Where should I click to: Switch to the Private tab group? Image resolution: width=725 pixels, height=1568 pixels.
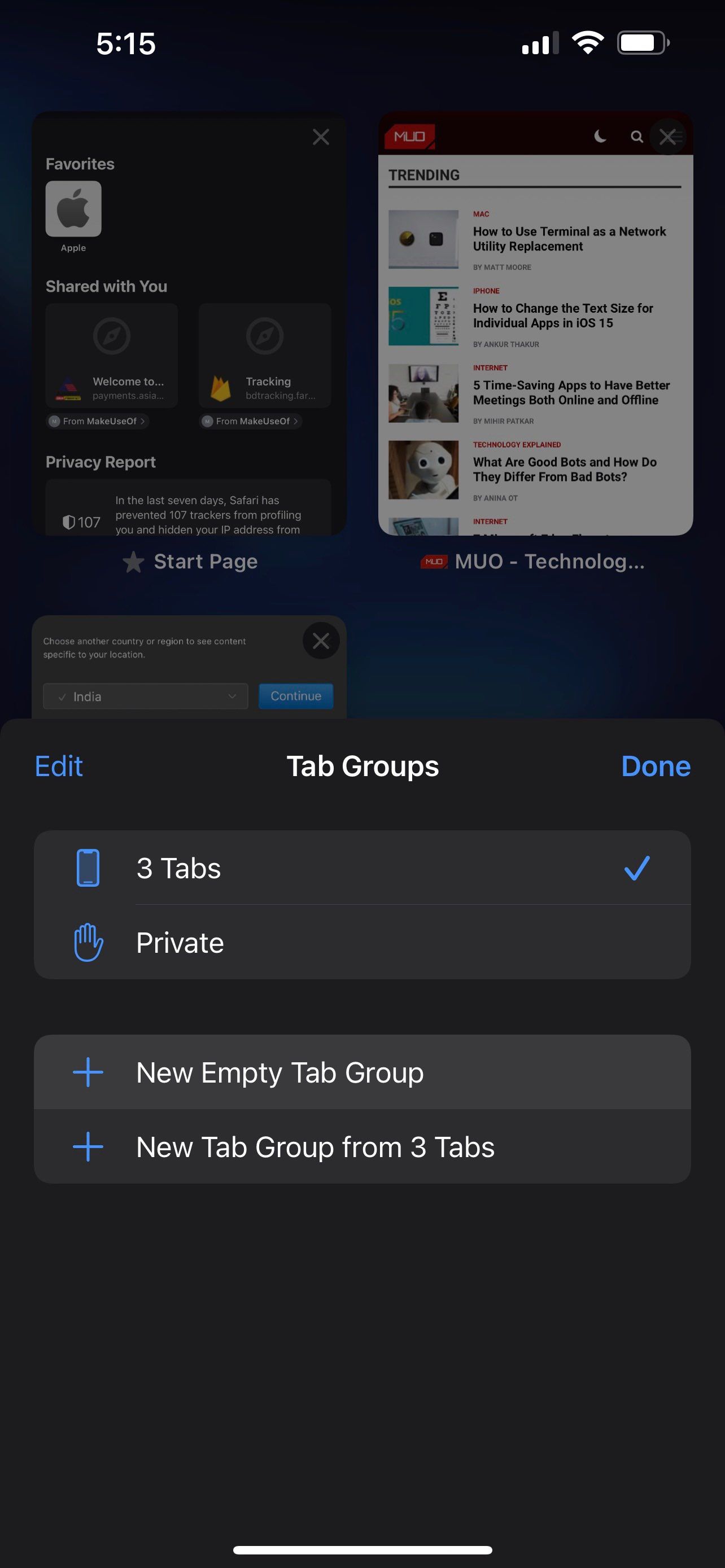(361, 943)
